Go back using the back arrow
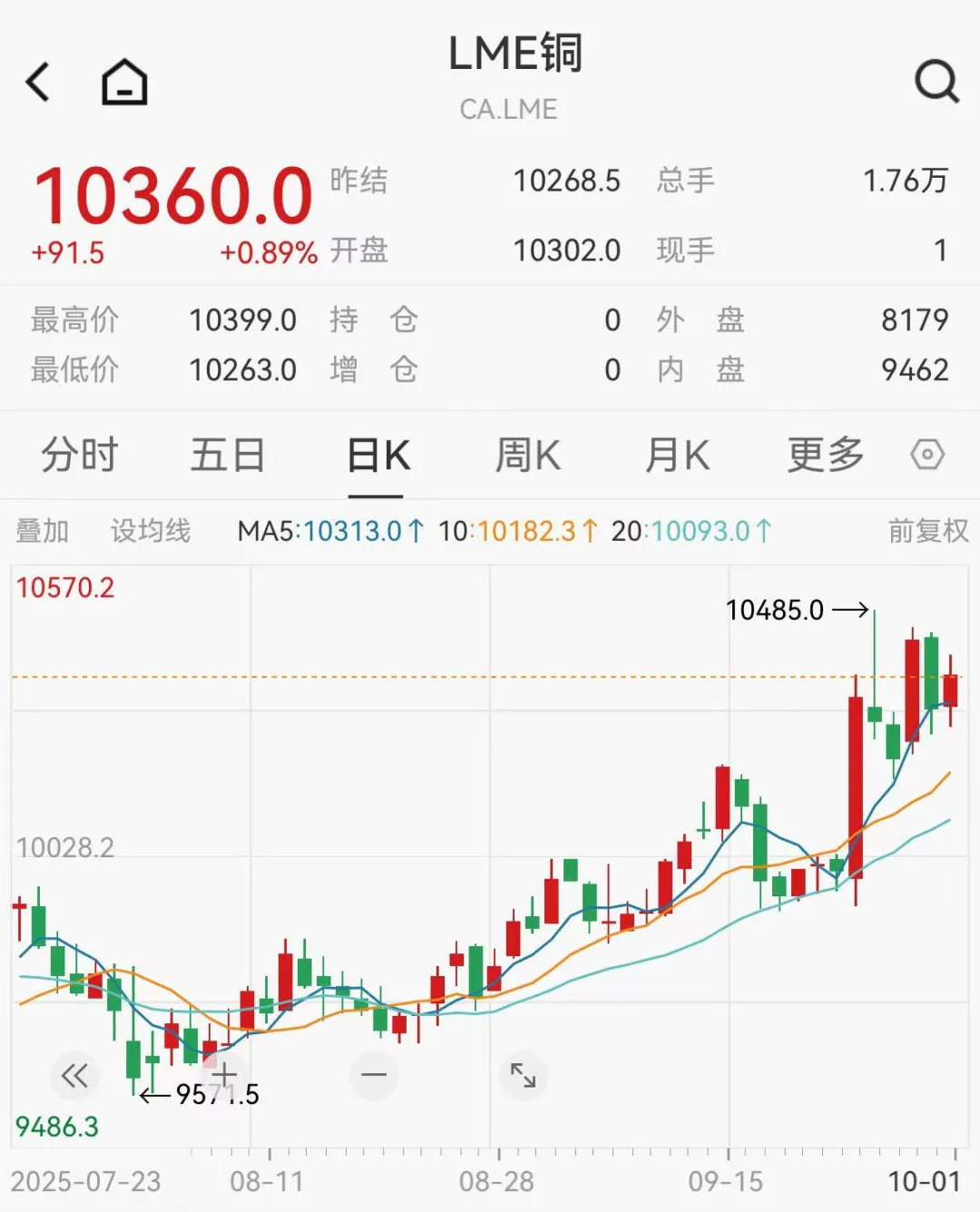Screen dimensions: 980x1212 coord(38,83)
